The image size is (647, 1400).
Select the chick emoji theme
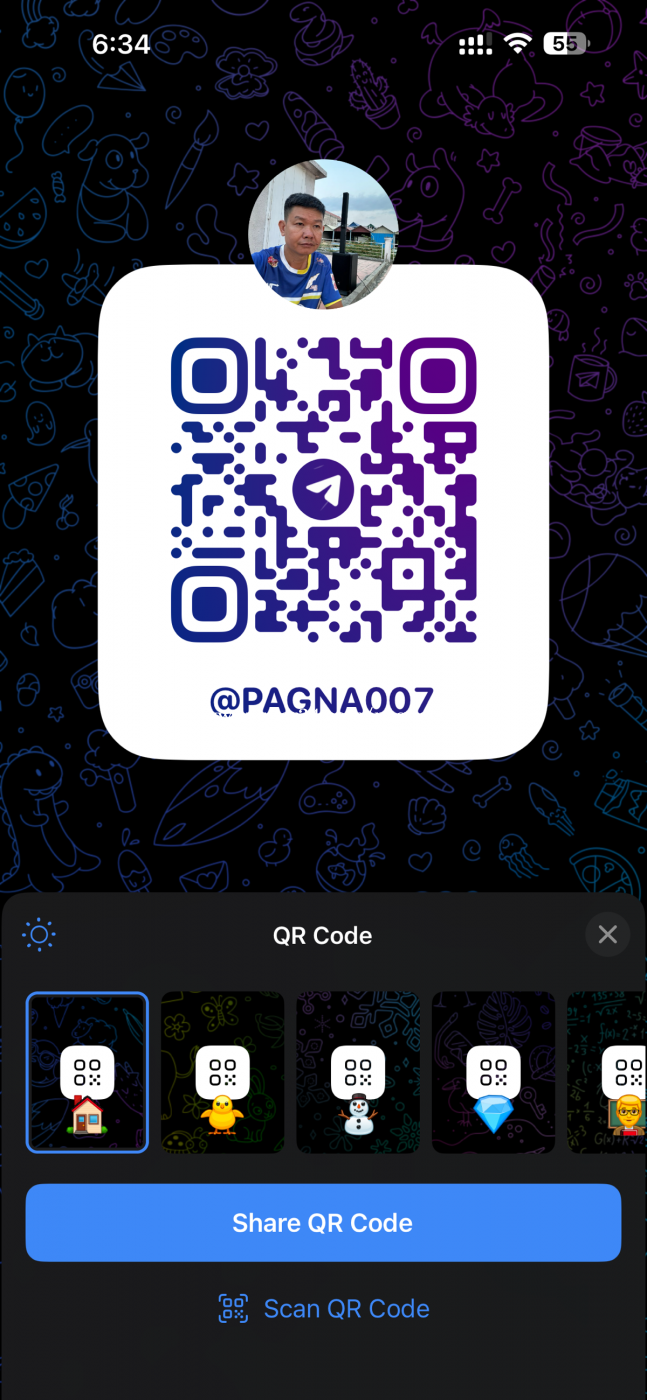tap(222, 1072)
